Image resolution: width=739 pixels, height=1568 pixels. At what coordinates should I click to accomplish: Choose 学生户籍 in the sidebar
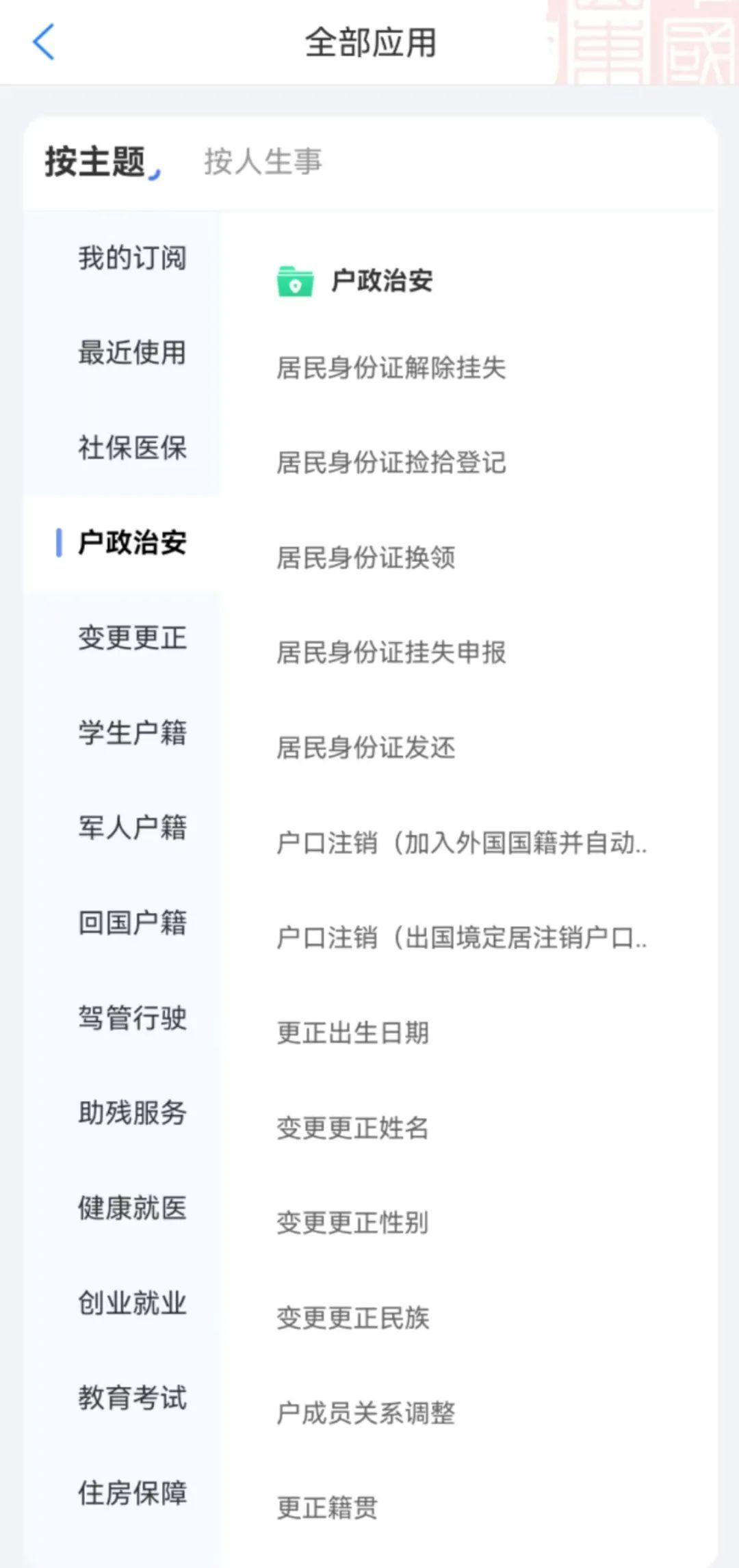click(132, 733)
